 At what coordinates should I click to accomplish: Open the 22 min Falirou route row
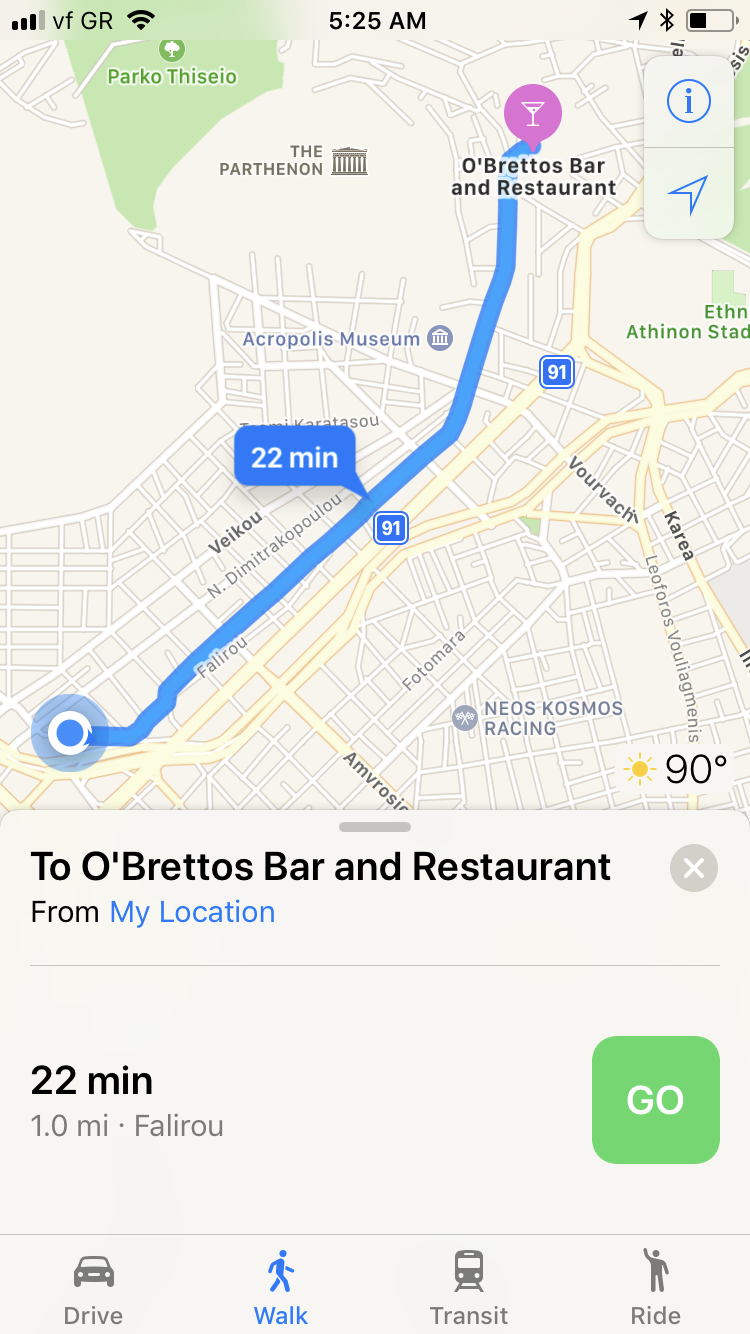[250, 1100]
